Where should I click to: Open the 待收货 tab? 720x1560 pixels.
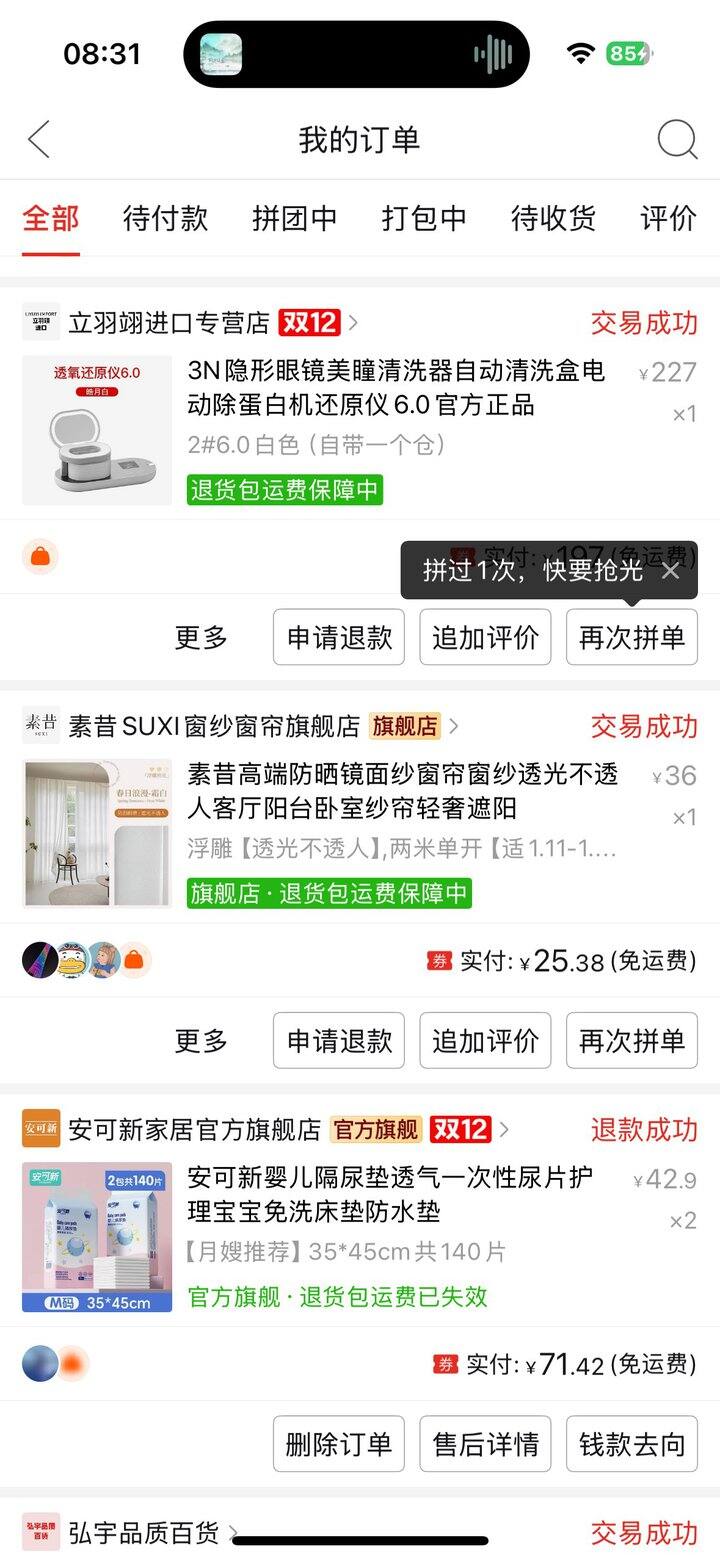(553, 218)
